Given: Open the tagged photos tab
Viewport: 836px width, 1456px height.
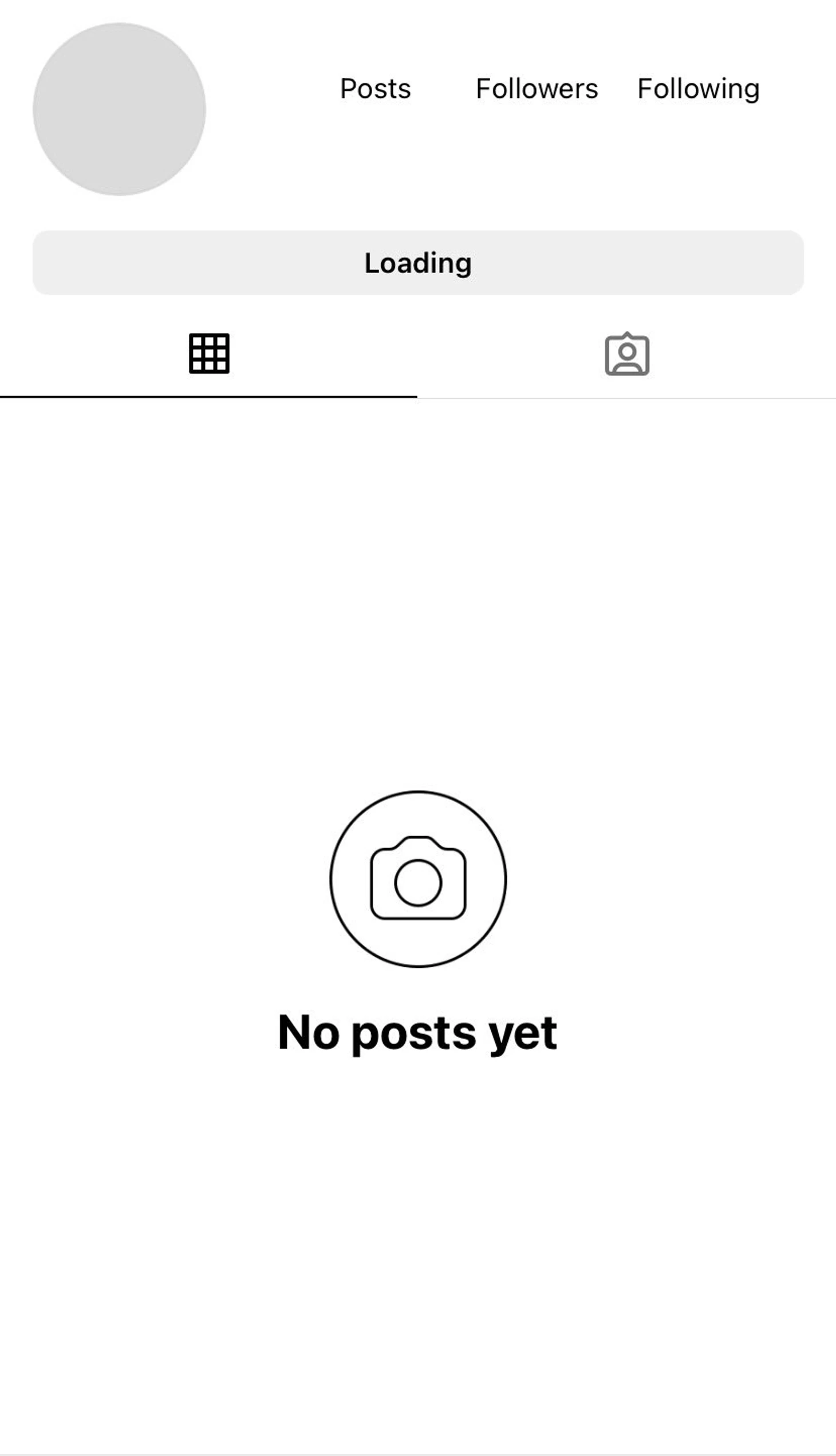Looking at the screenshot, I should (627, 354).
